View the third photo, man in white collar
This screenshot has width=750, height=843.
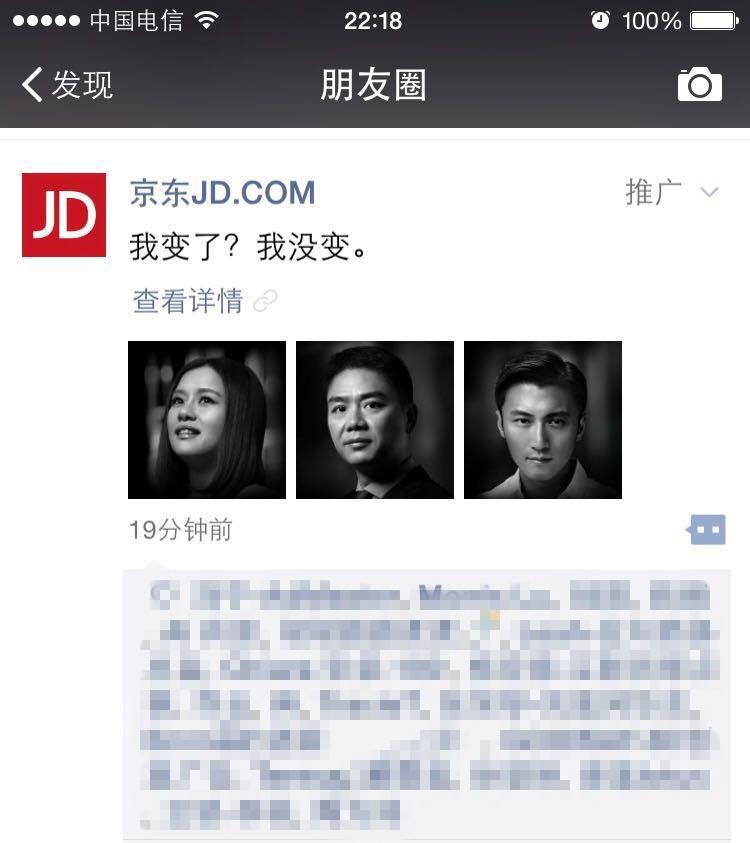click(543, 420)
